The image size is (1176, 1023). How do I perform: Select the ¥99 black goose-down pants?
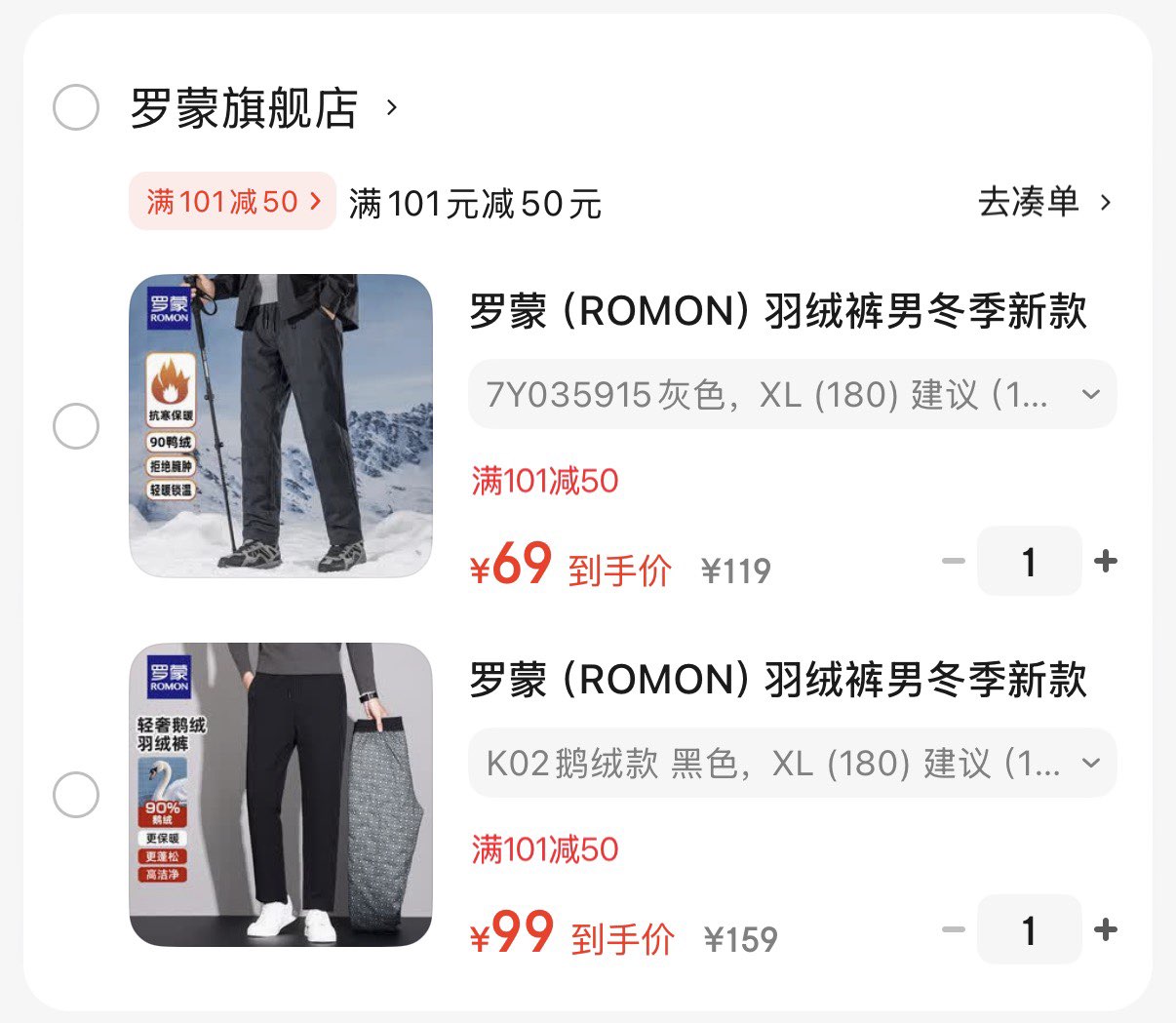(x=76, y=795)
